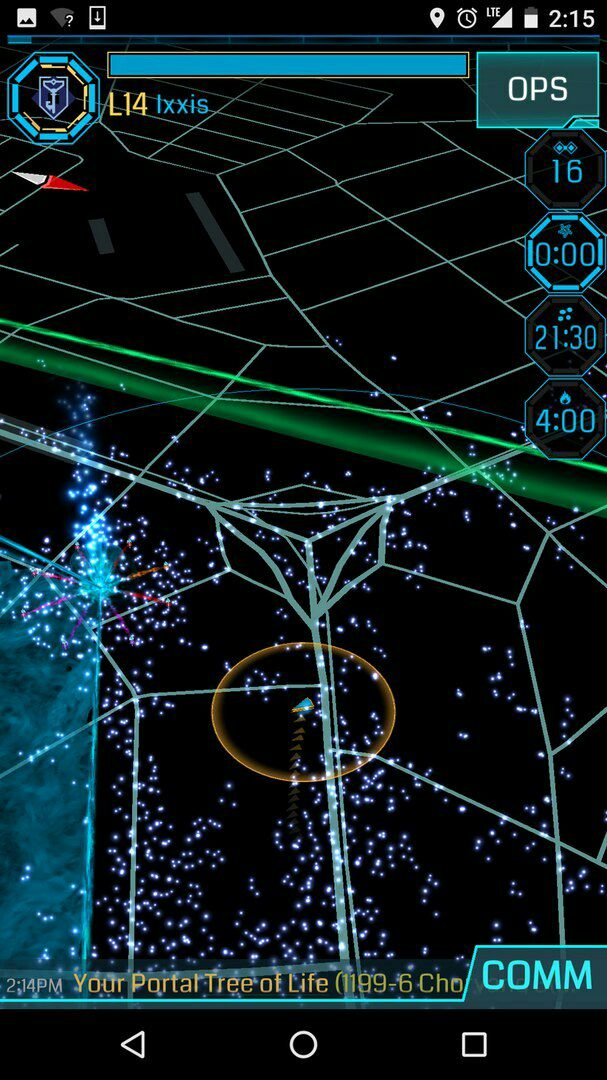The image size is (607, 1080).
Task: Open the OPS menu
Action: (x=537, y=90)
